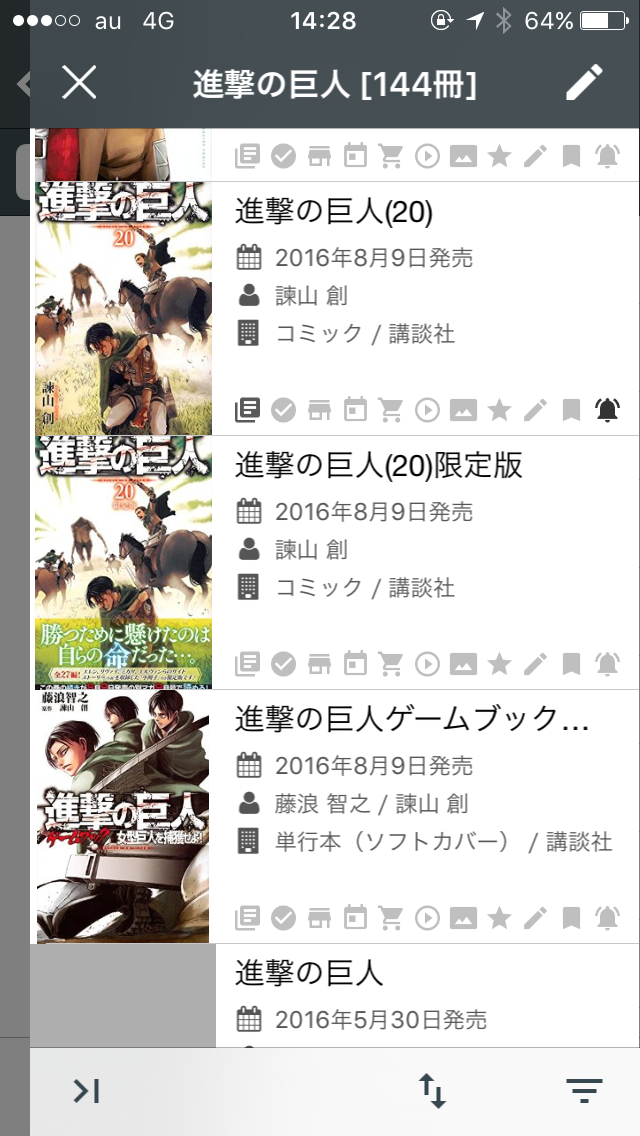Screen dimensions: 640x1136
Task: Tap star icon on 進撃の巨人(20)限定版
Action: [499, 663]
